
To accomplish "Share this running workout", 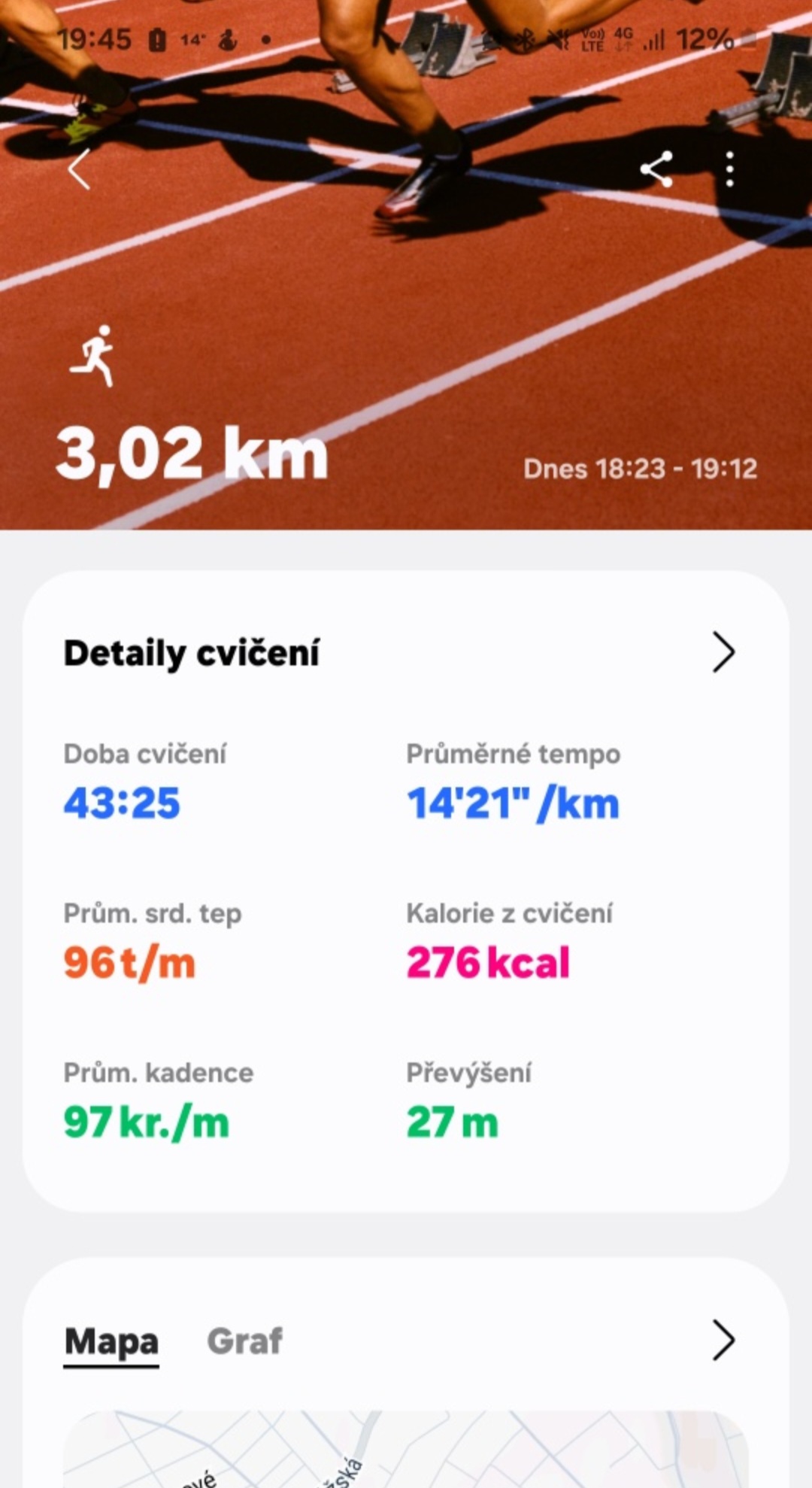I will pyautogui.click(x=656, y=169).
